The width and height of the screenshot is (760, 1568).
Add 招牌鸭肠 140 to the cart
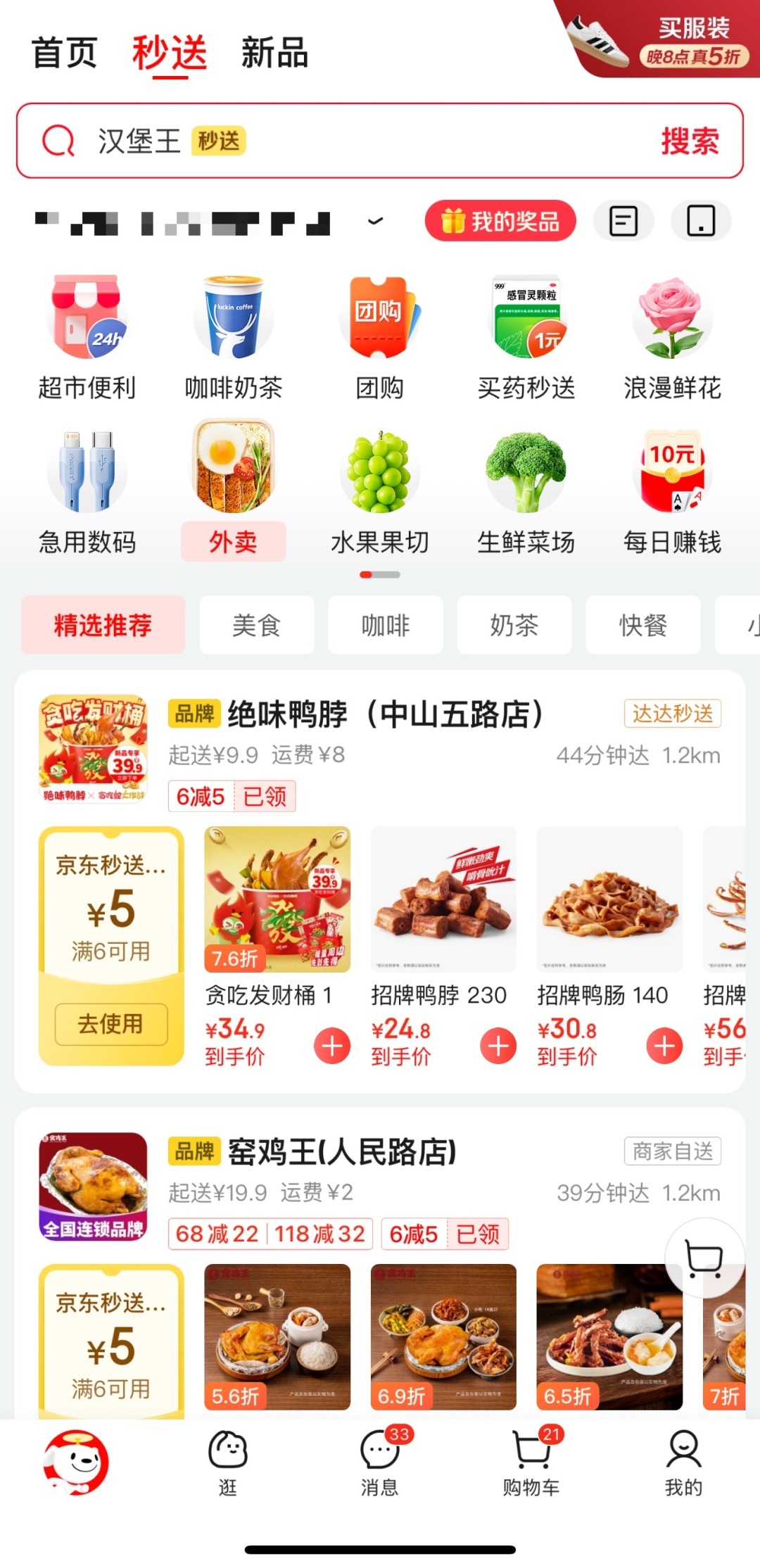(x=664, y=1046)
